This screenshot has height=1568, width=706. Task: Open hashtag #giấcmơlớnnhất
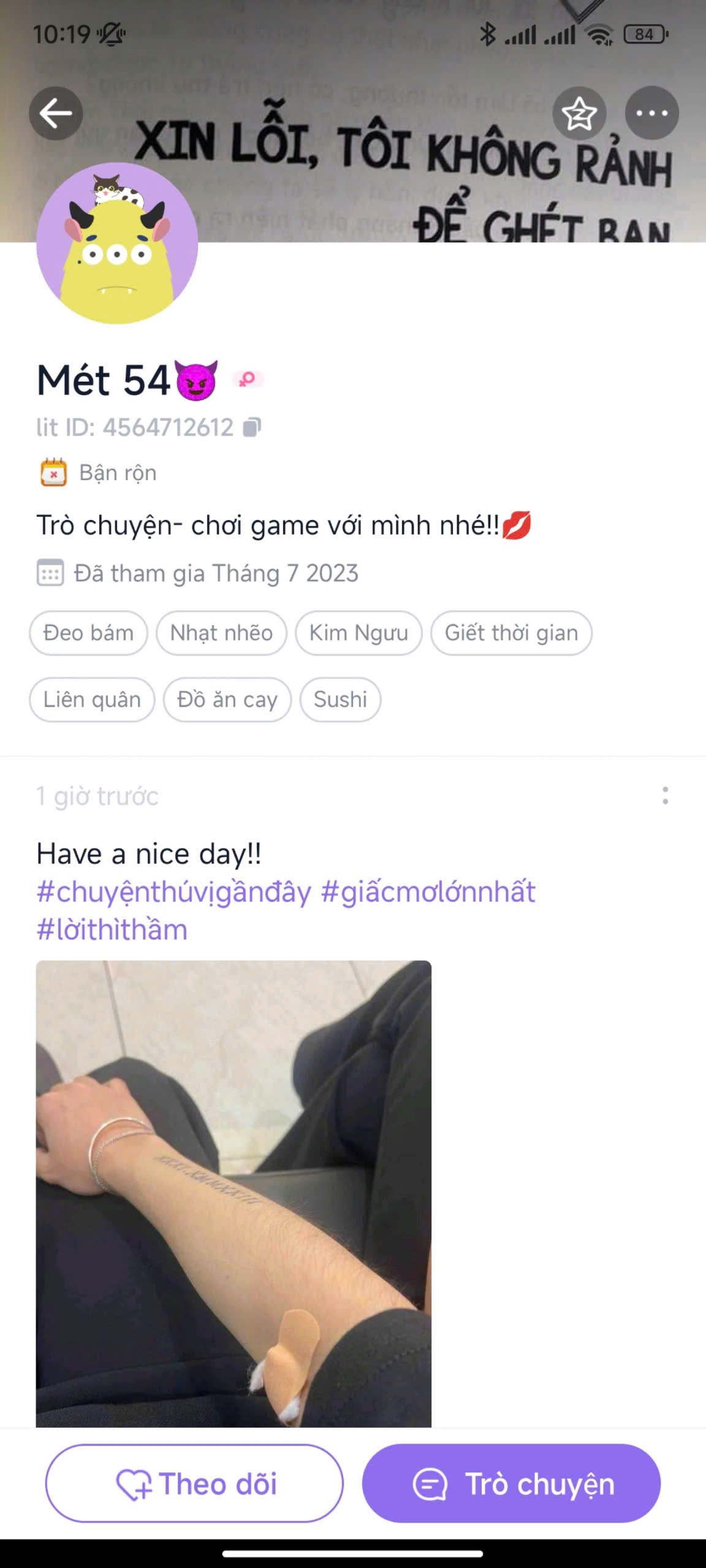point(428,892)
